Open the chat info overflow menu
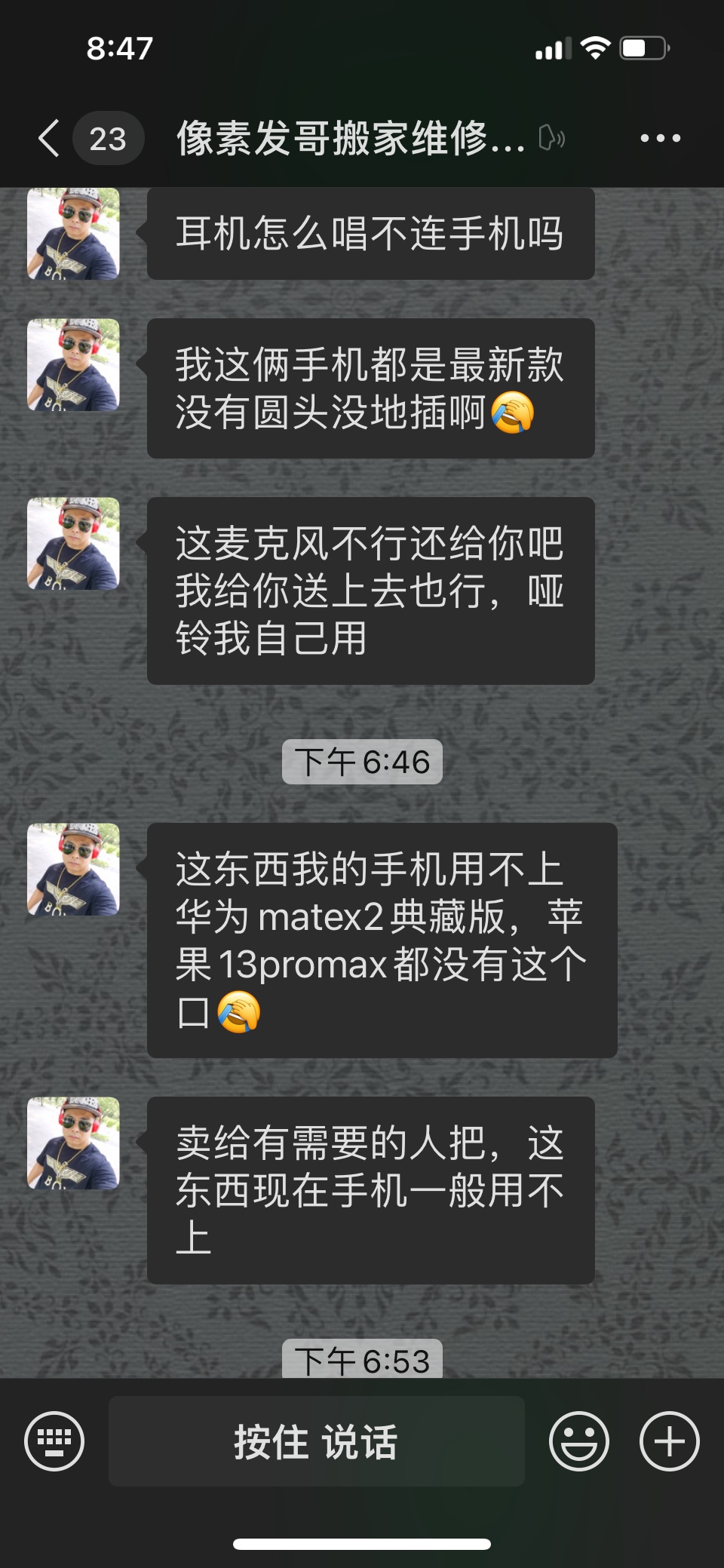The image size is (724, 1568). 660,138
